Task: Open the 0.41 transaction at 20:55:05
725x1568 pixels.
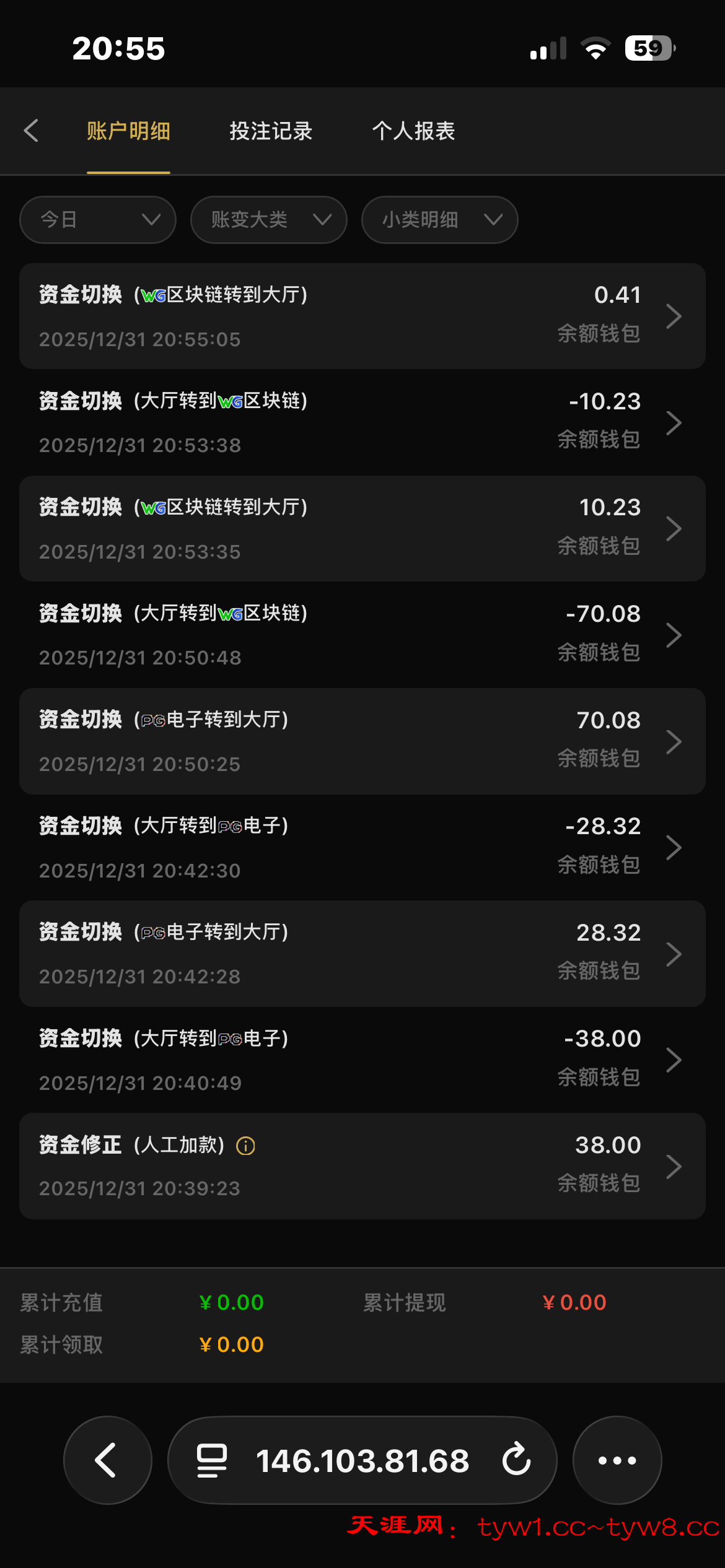Action: pyautogui.click(x=362, y=316)
